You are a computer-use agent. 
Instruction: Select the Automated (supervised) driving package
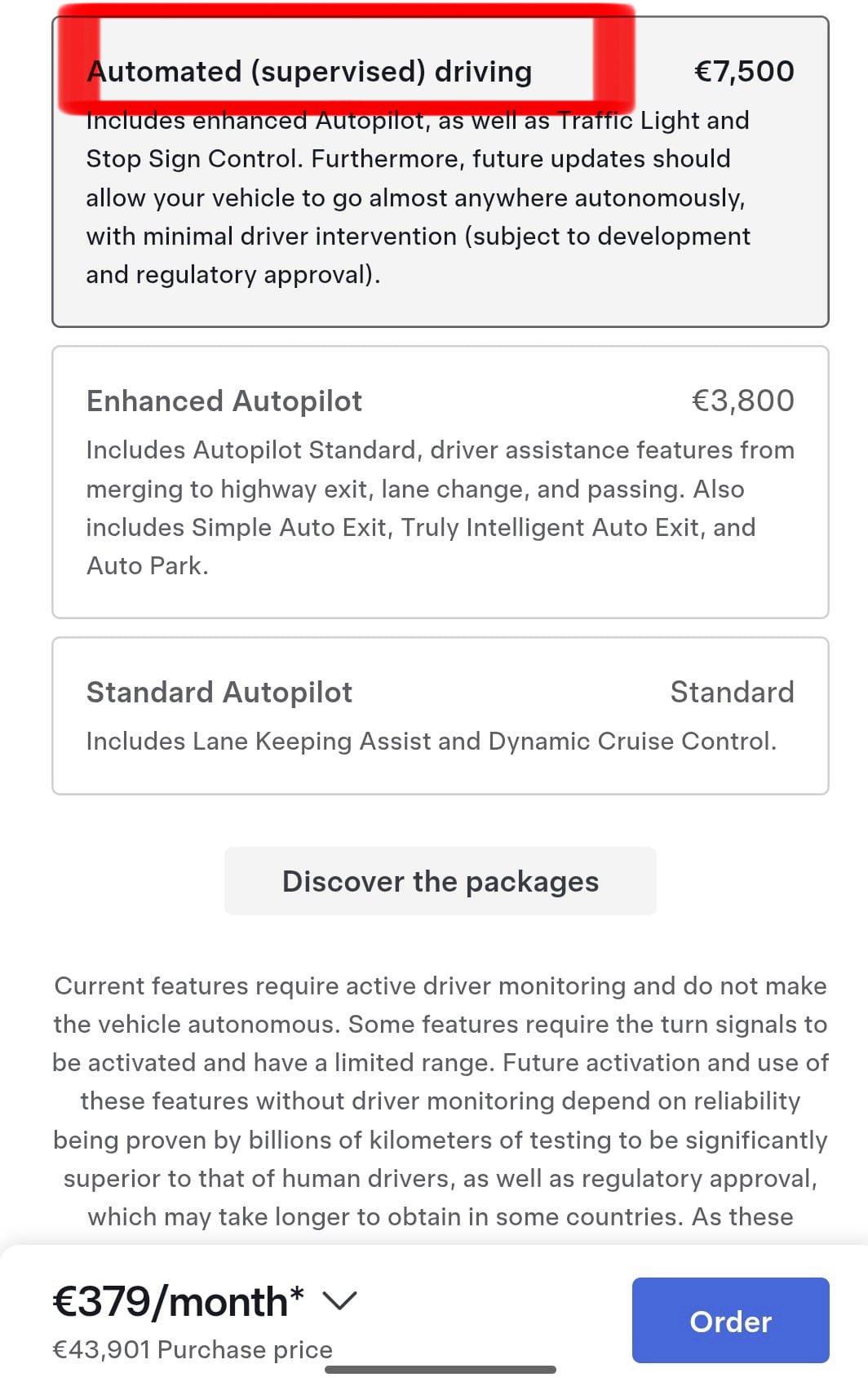coord(440,171)
